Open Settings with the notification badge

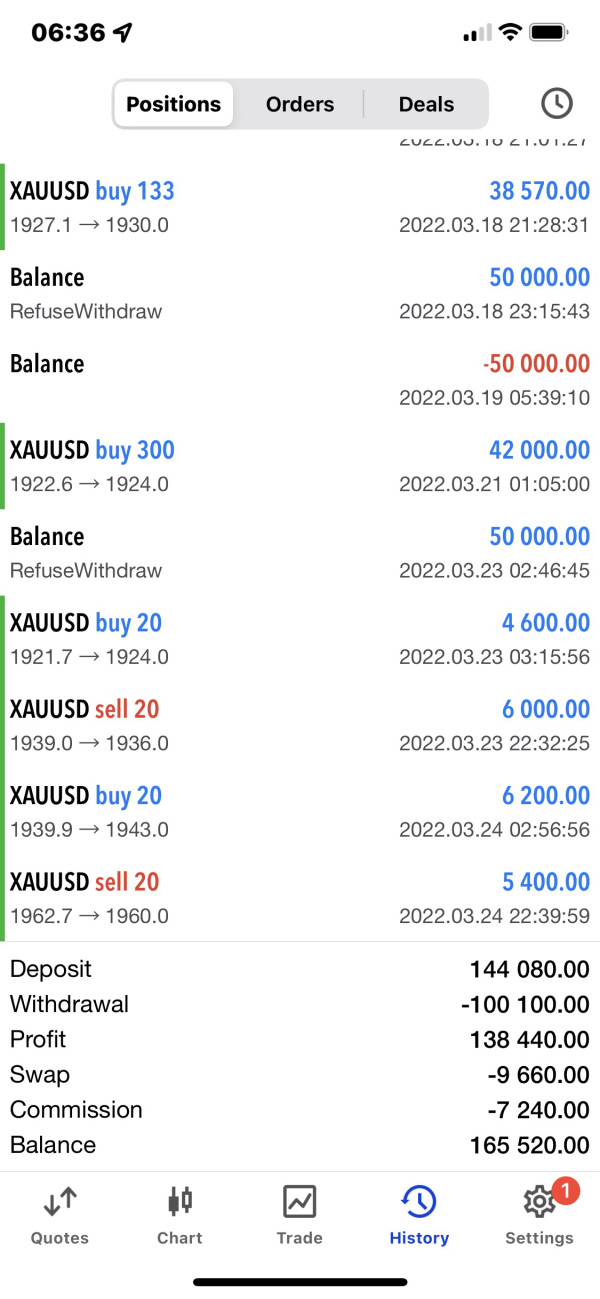pyautogui.click(x=540, y=1215)
